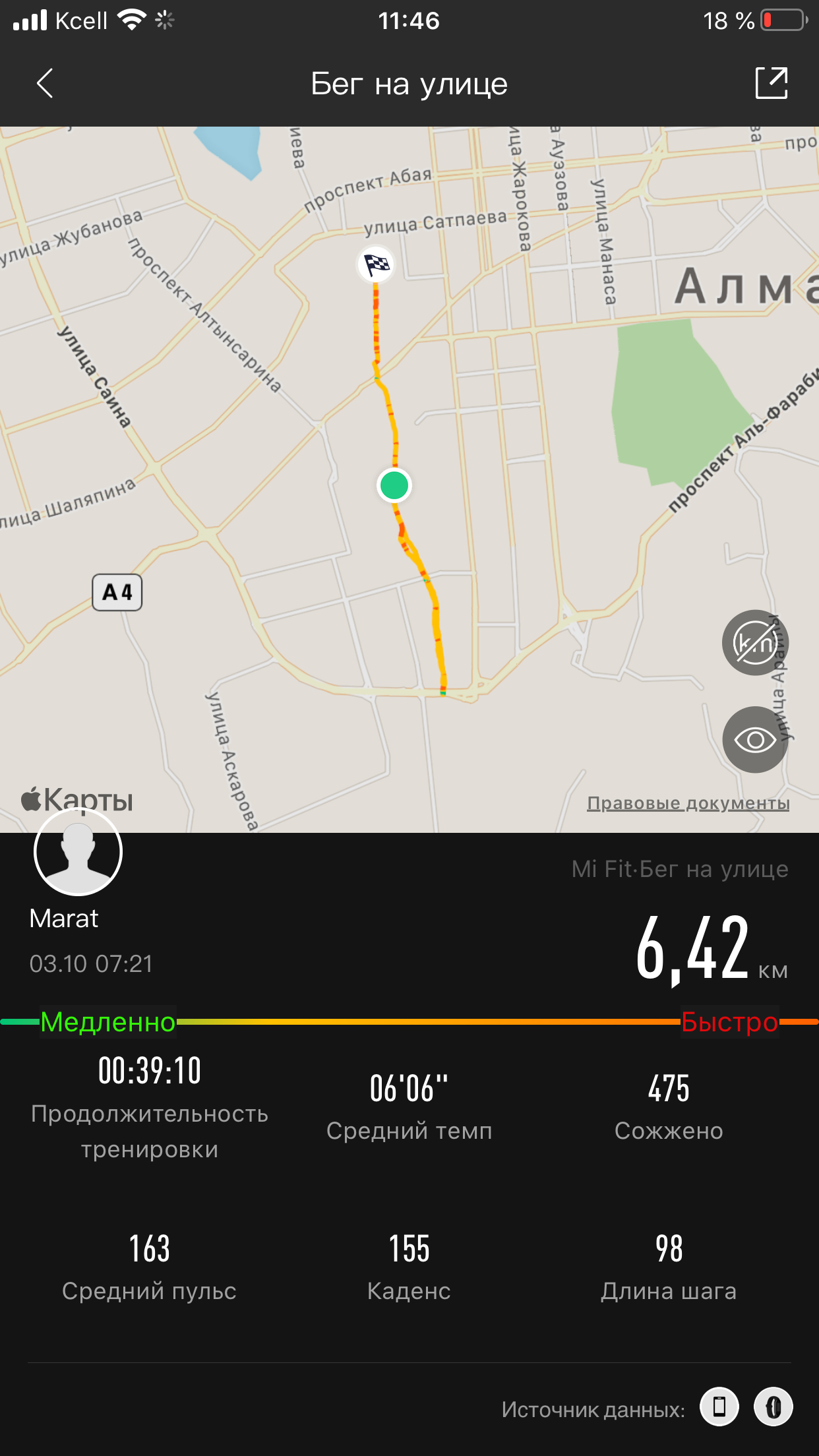
Task: Share this running workout
Action: 771,84
